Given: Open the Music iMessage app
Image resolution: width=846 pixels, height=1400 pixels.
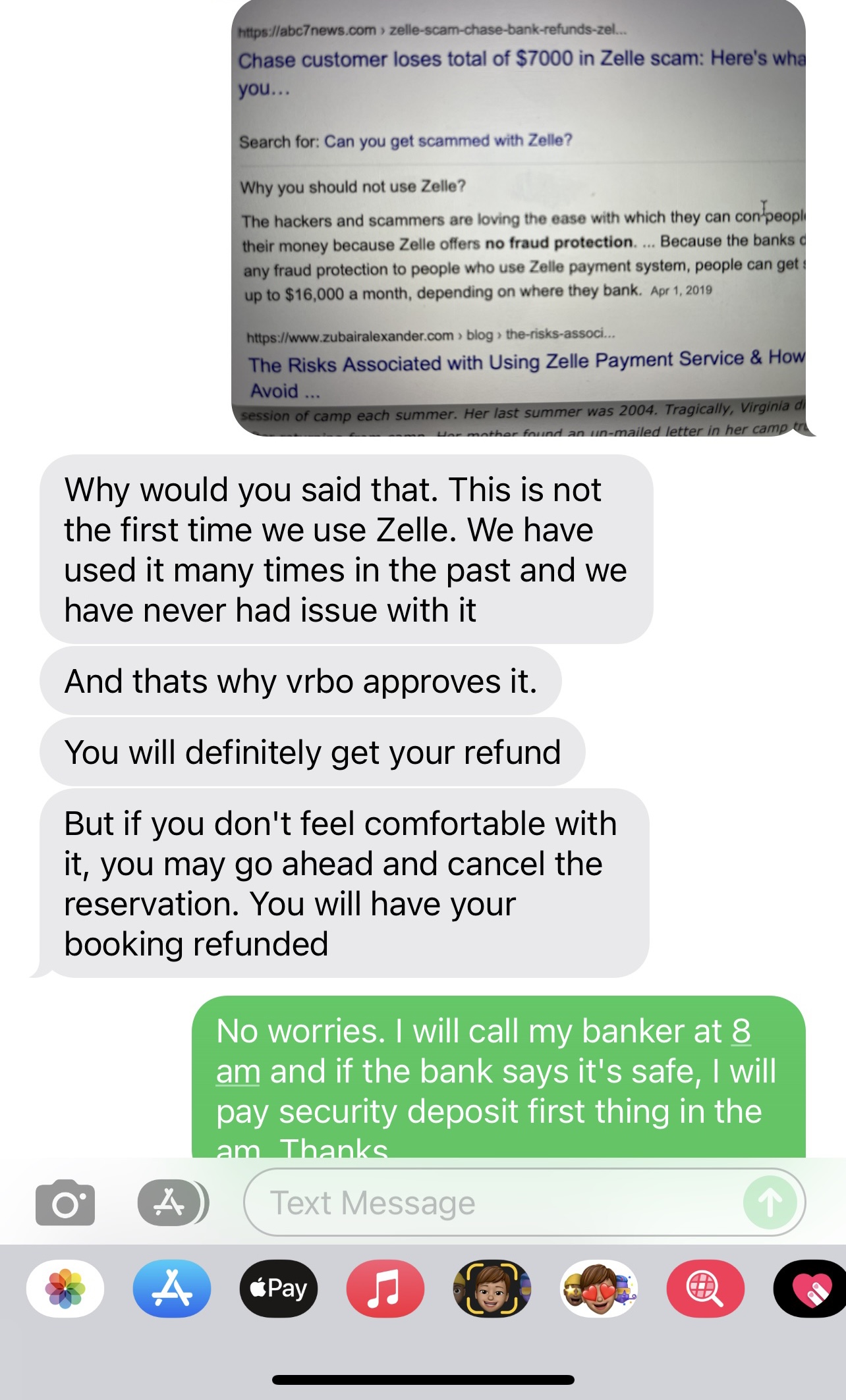Looking at the screenshot, I should 385,1289.
